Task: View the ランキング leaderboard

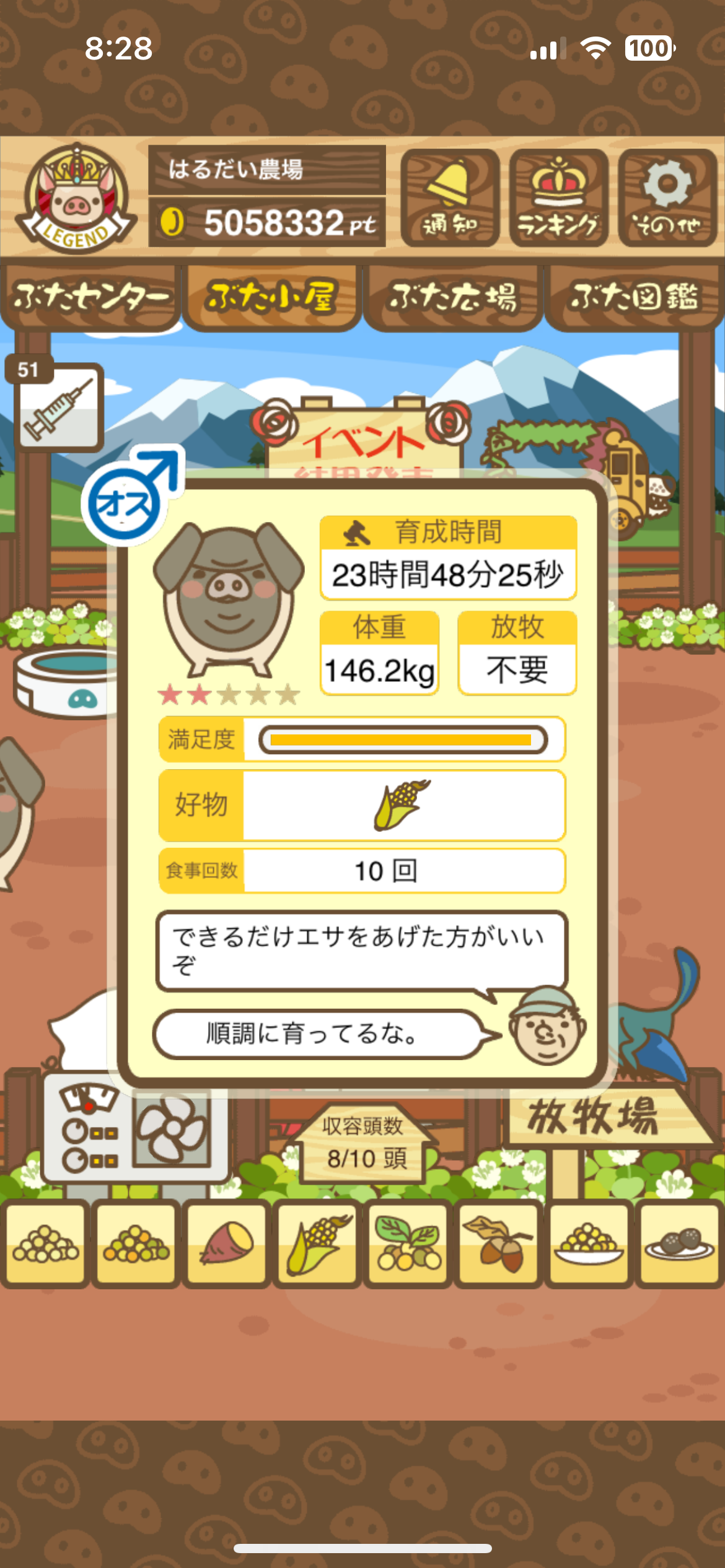Action: tap(558, 197)
